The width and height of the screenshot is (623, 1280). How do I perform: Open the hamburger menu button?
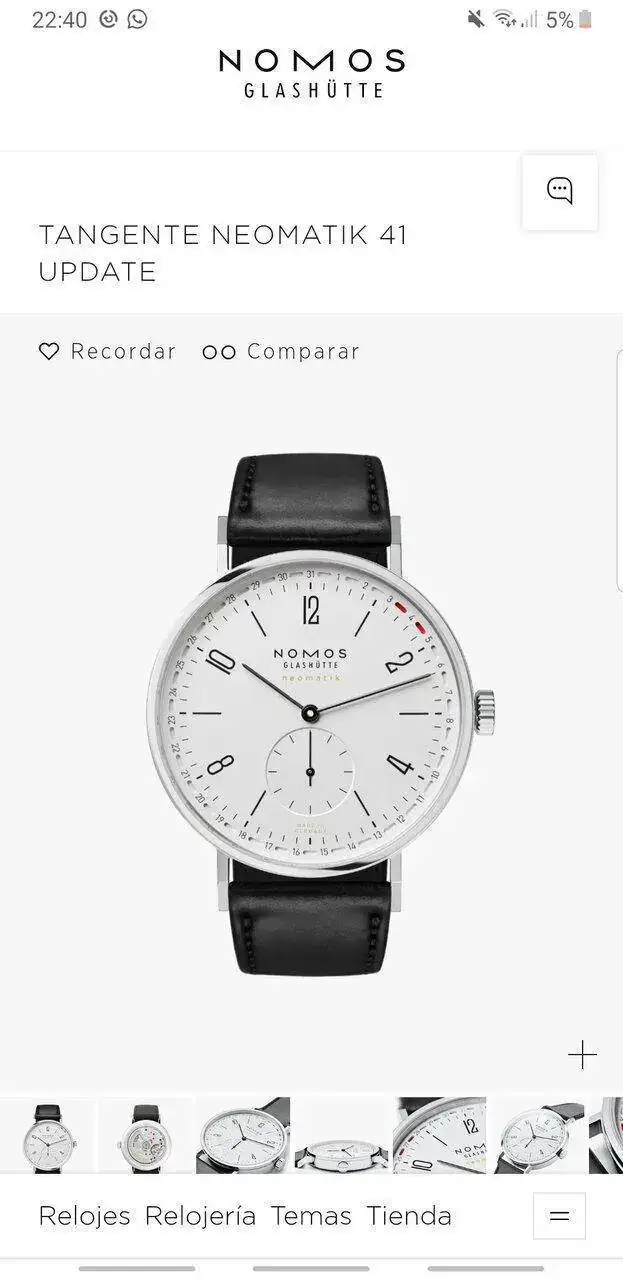[x=559, y=1216]
